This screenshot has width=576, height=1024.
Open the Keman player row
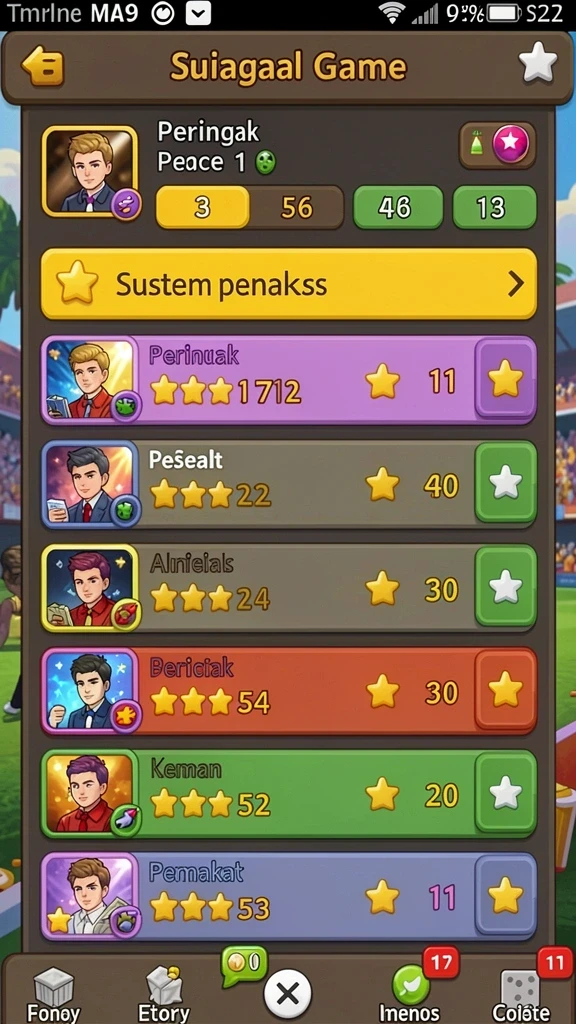pos(289,793)
